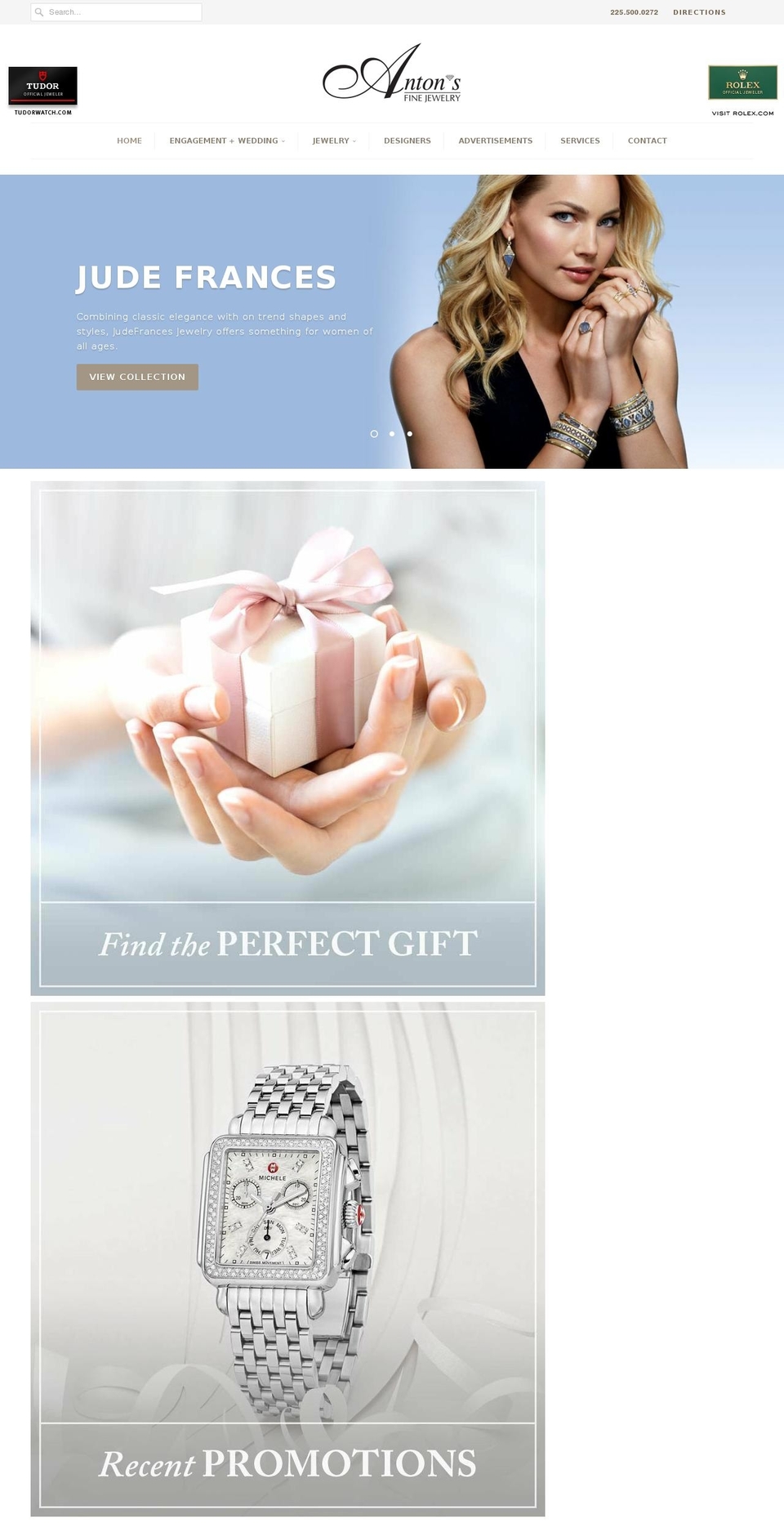Visit the TUDORWATCH.COM link
The width and height of the screenshot is (784, 1532).
(43, 114)
